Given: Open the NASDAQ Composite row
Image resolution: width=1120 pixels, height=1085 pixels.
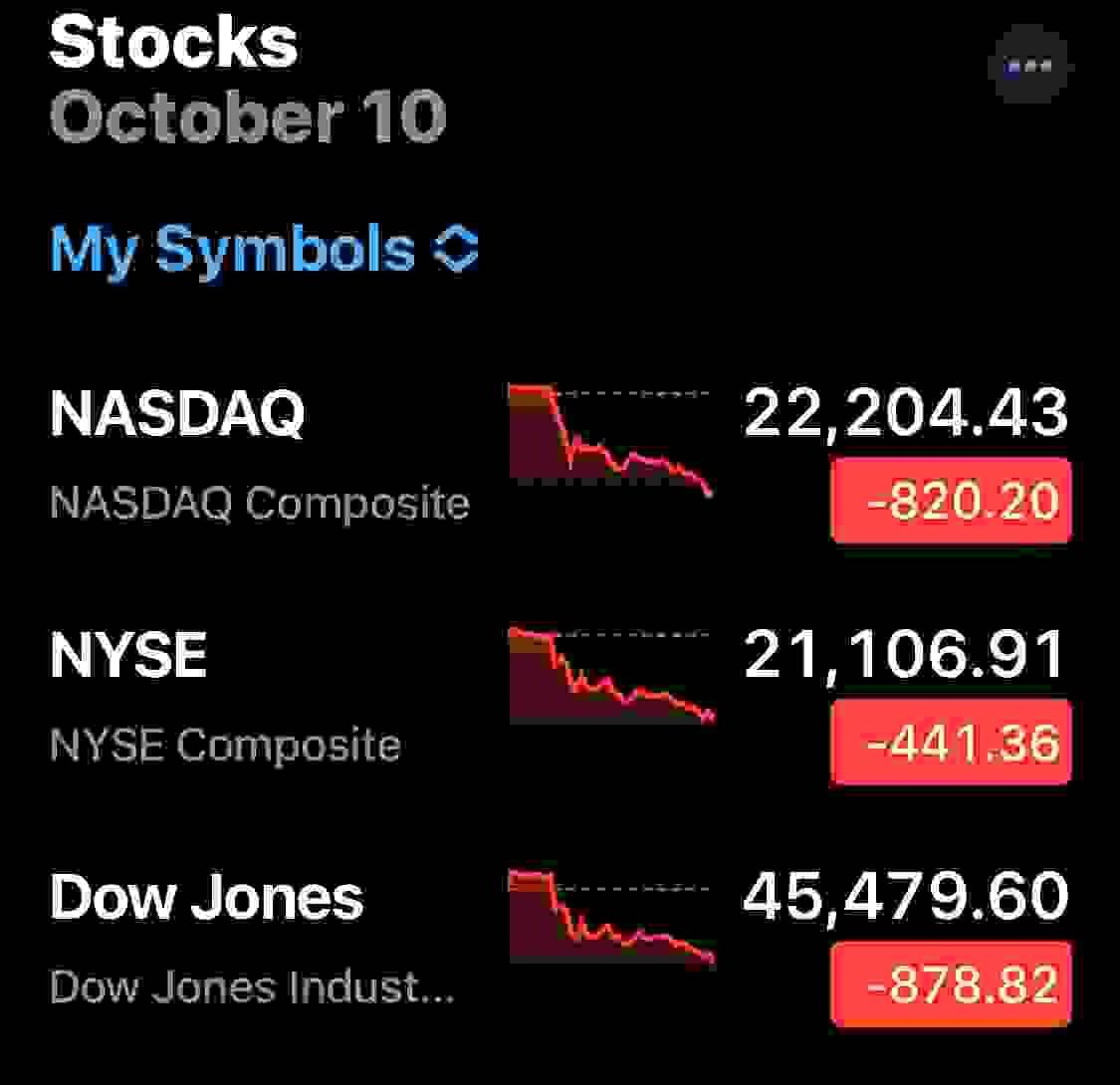Looking at the screenshot, I should tap(259, 453).
